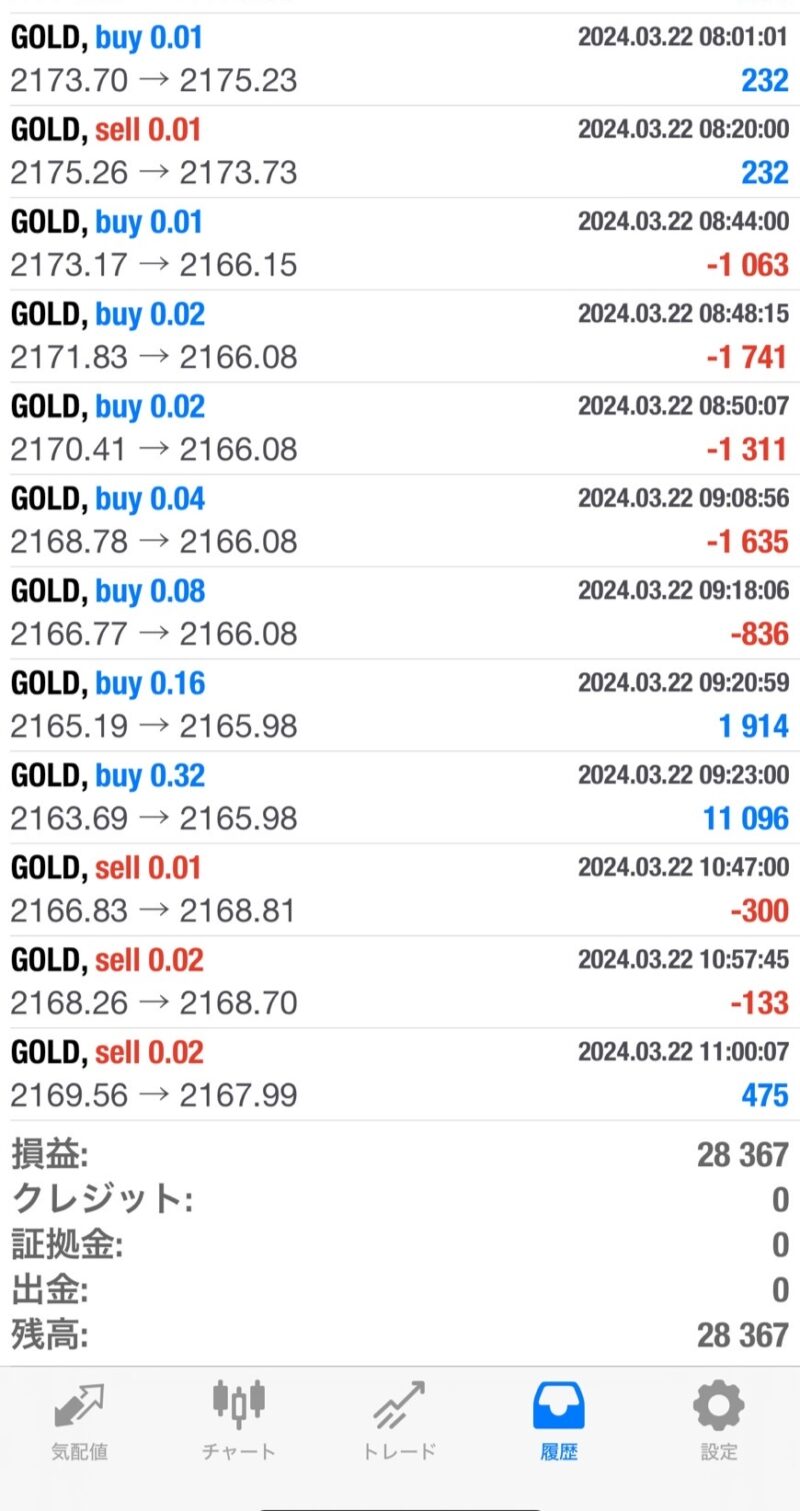Expand the GOLD buy 0.32 trade at 09:23:00
The image size is (800, 1511).
tap(400, 797)
